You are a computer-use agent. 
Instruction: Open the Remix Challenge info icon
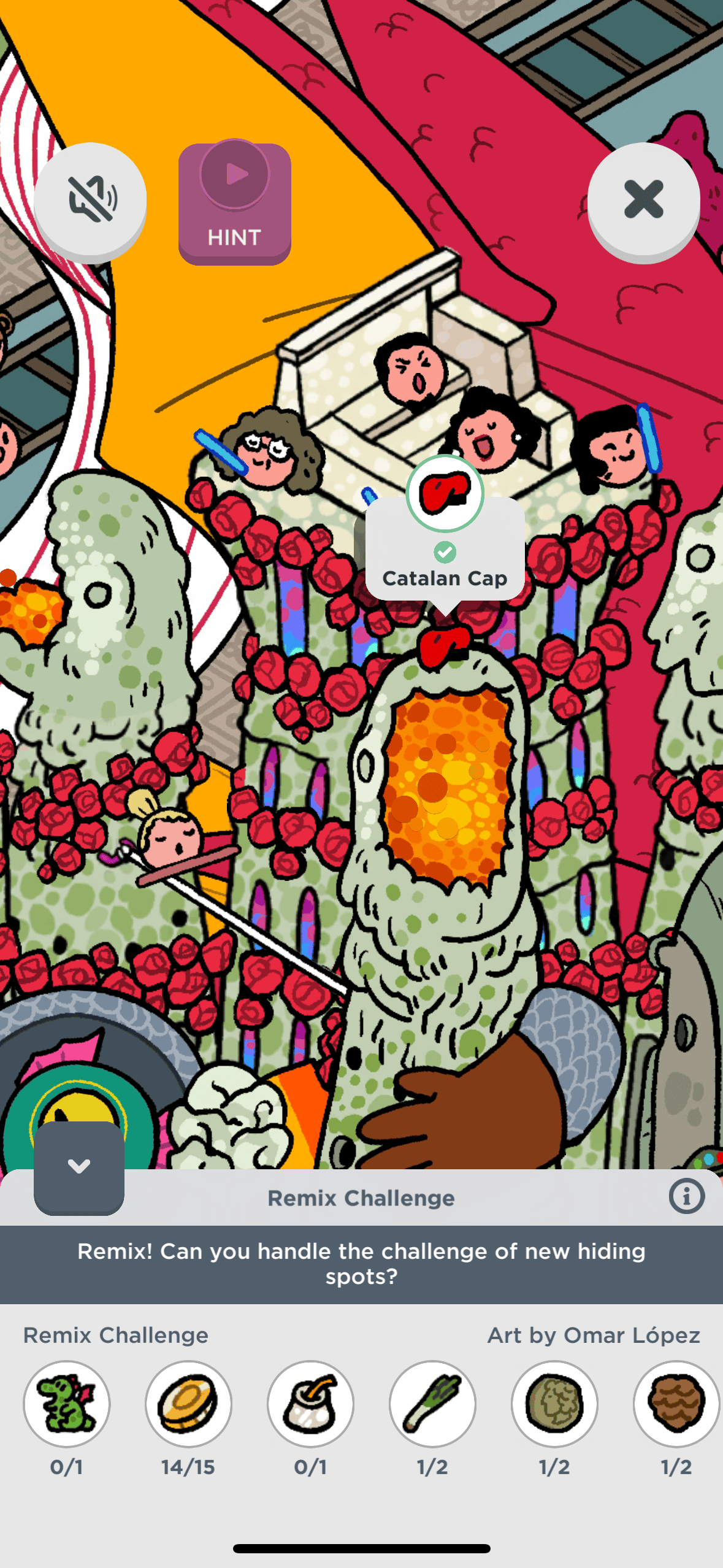686,1196
